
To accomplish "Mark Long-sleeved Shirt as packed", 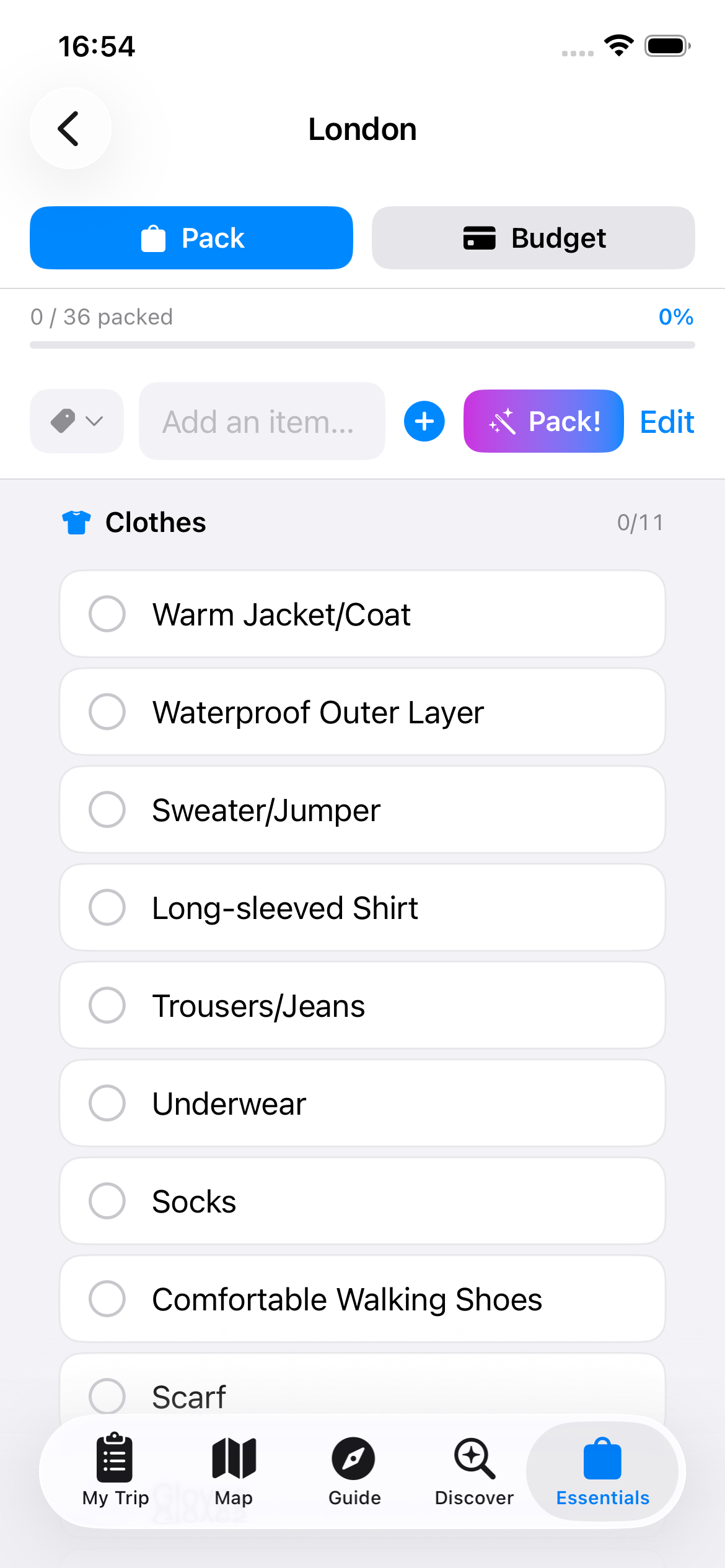I will tap(107, 907).
